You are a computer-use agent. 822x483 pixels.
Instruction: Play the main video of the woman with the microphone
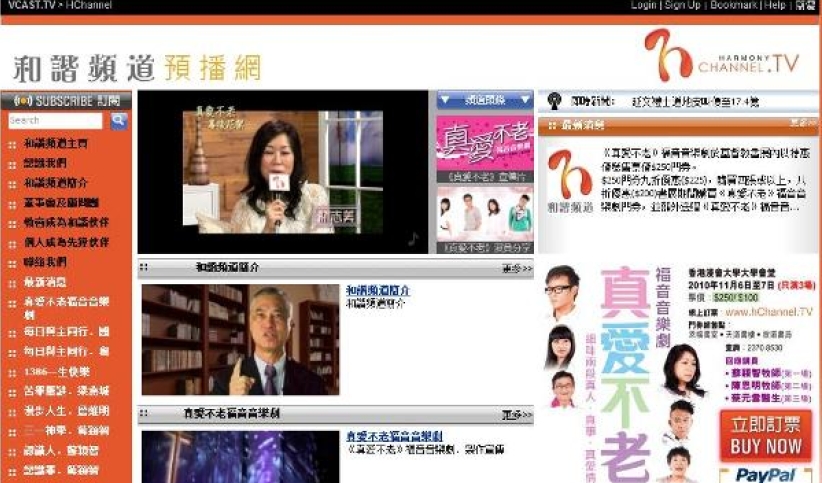pos(283,172)
